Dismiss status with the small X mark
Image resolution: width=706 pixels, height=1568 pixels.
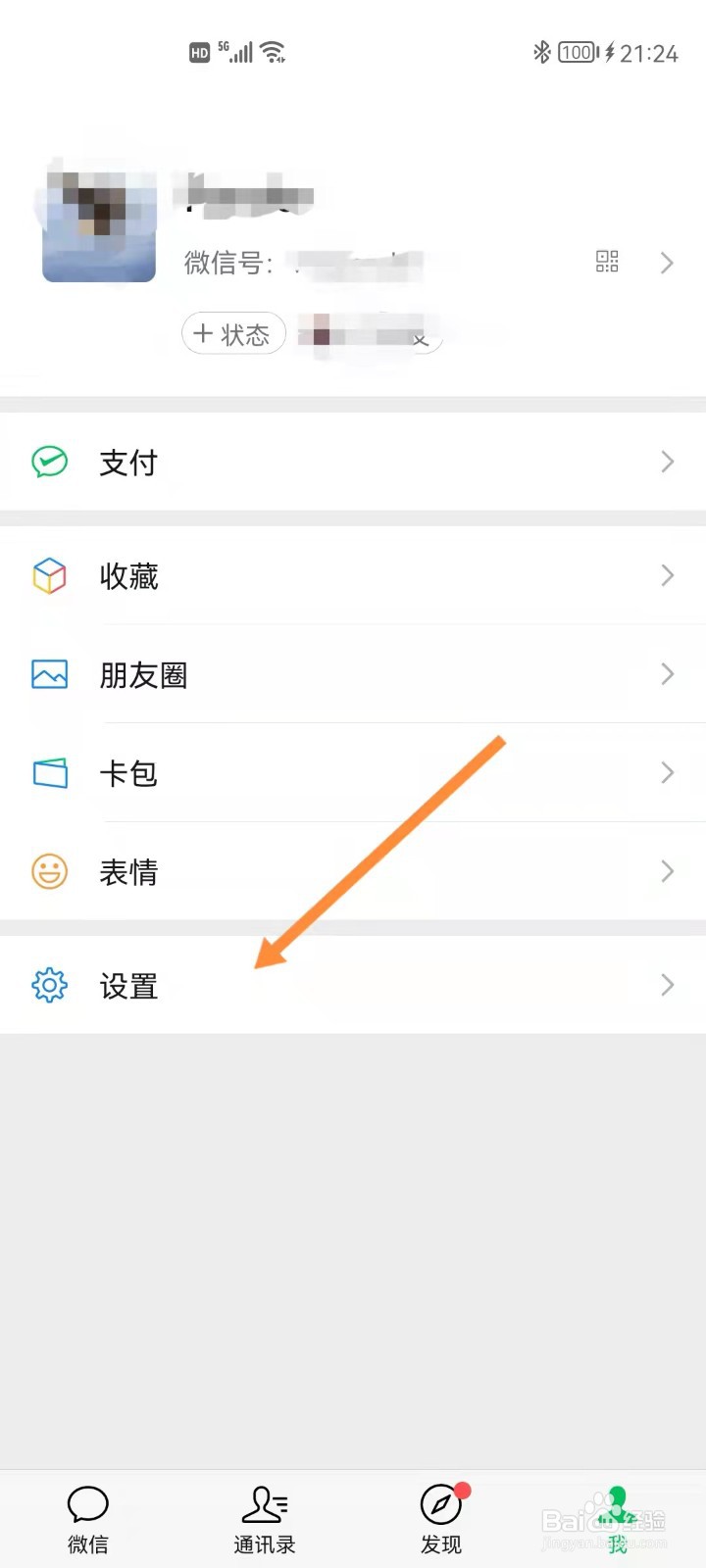[x=422, y=338]
